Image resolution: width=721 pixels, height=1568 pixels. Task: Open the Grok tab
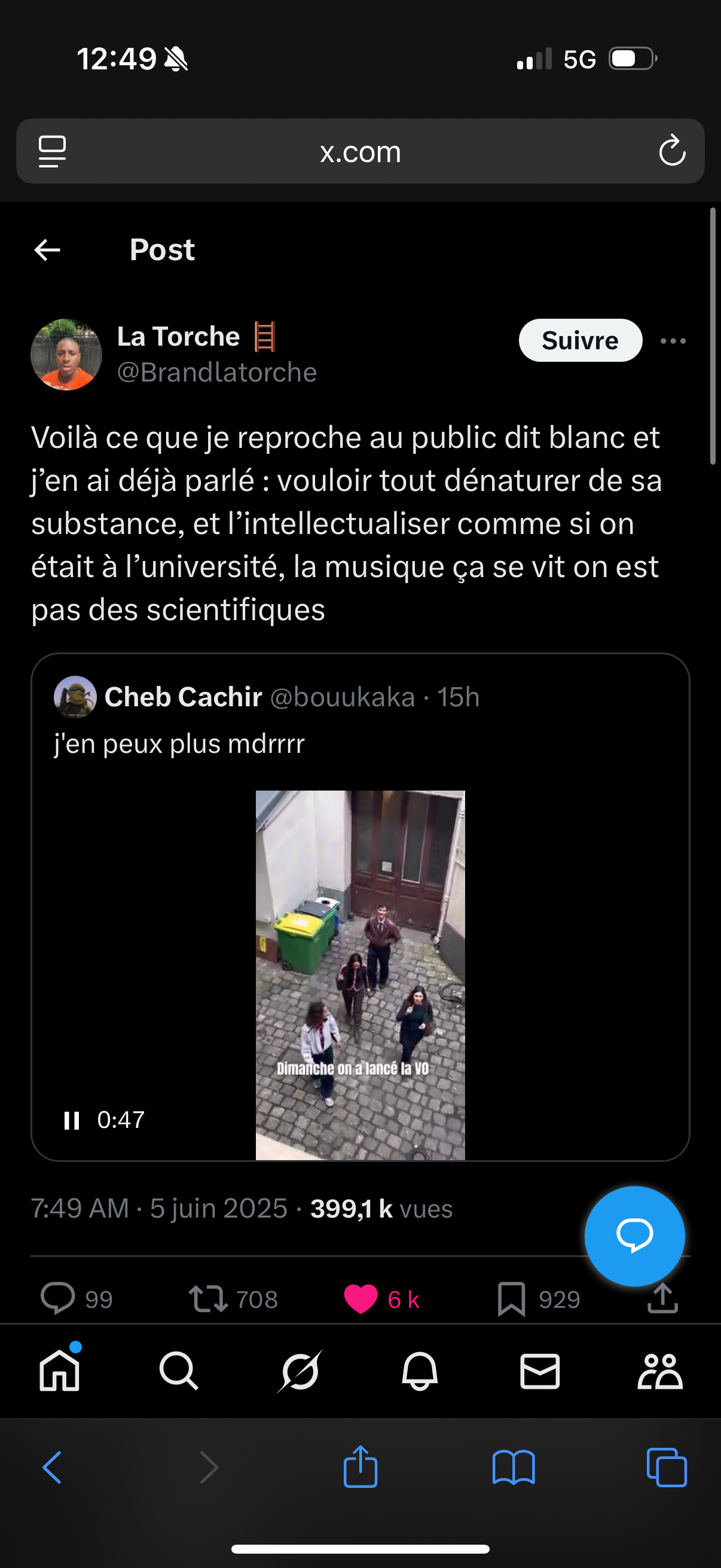[301, 1371]
